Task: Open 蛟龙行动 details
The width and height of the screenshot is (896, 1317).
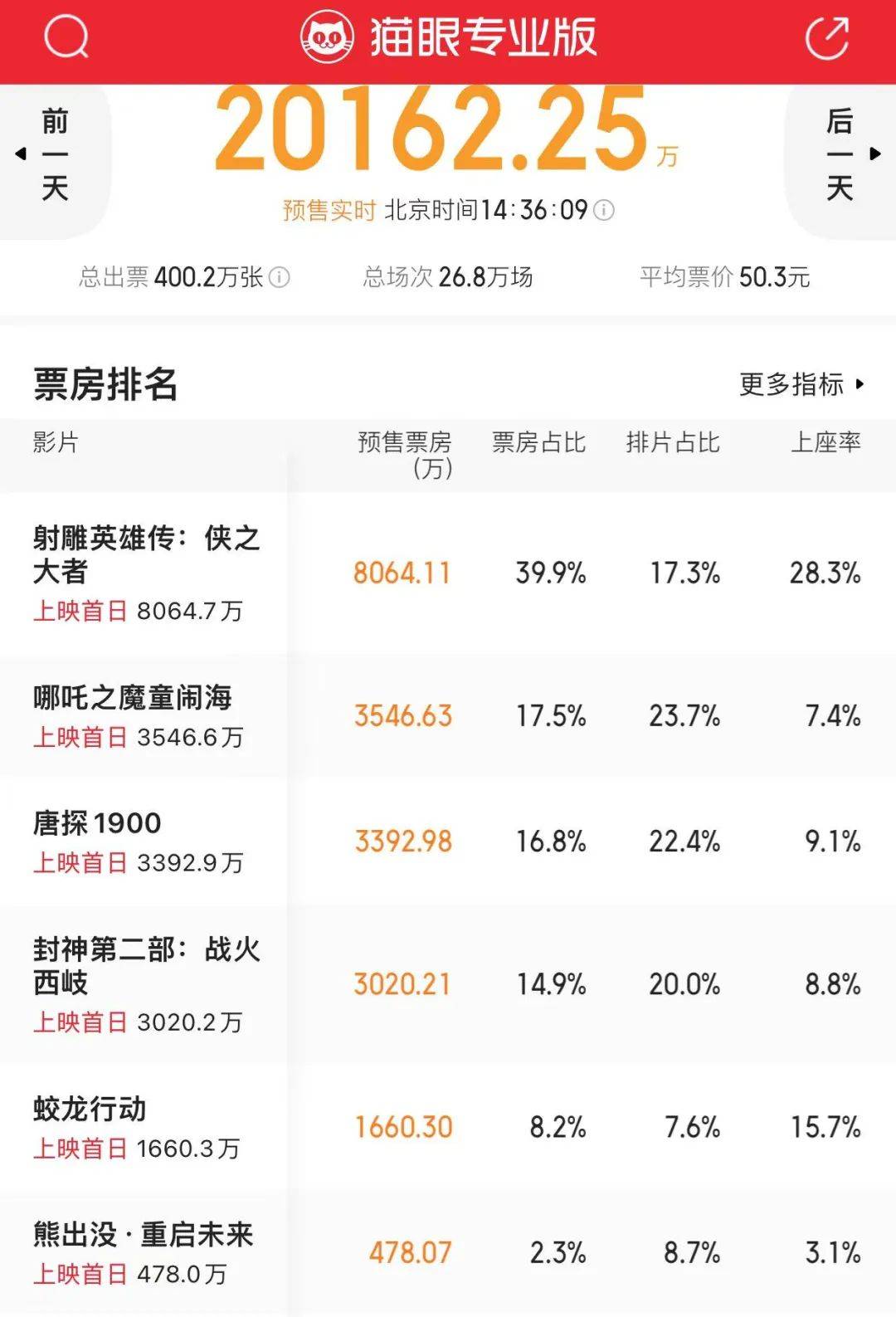Action: (x=90, y=1109)
